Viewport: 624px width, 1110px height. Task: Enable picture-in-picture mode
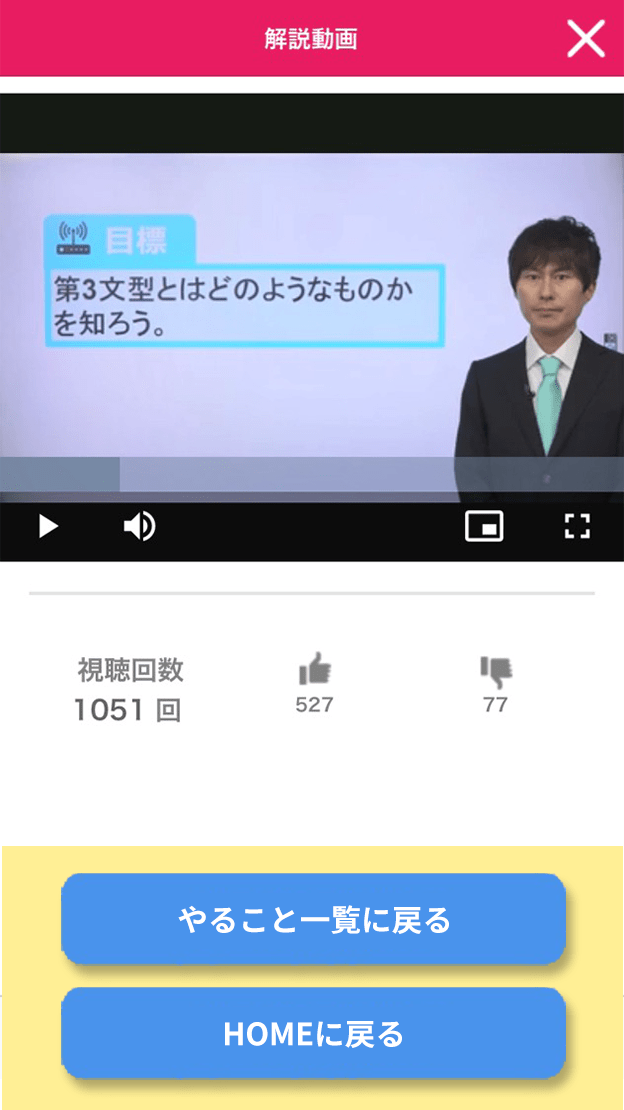(x=484, y=526)
